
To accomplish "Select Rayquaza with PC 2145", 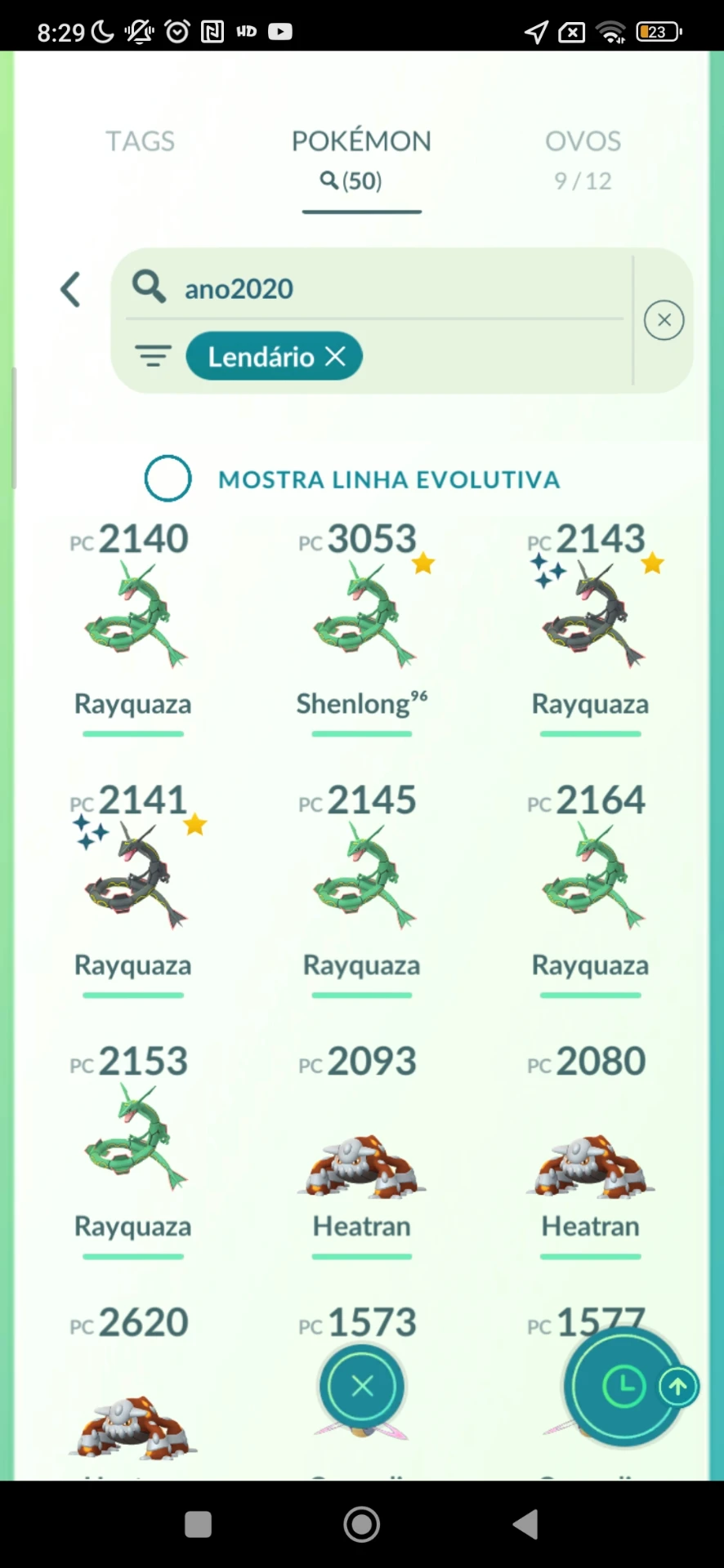I will [362, 886].
